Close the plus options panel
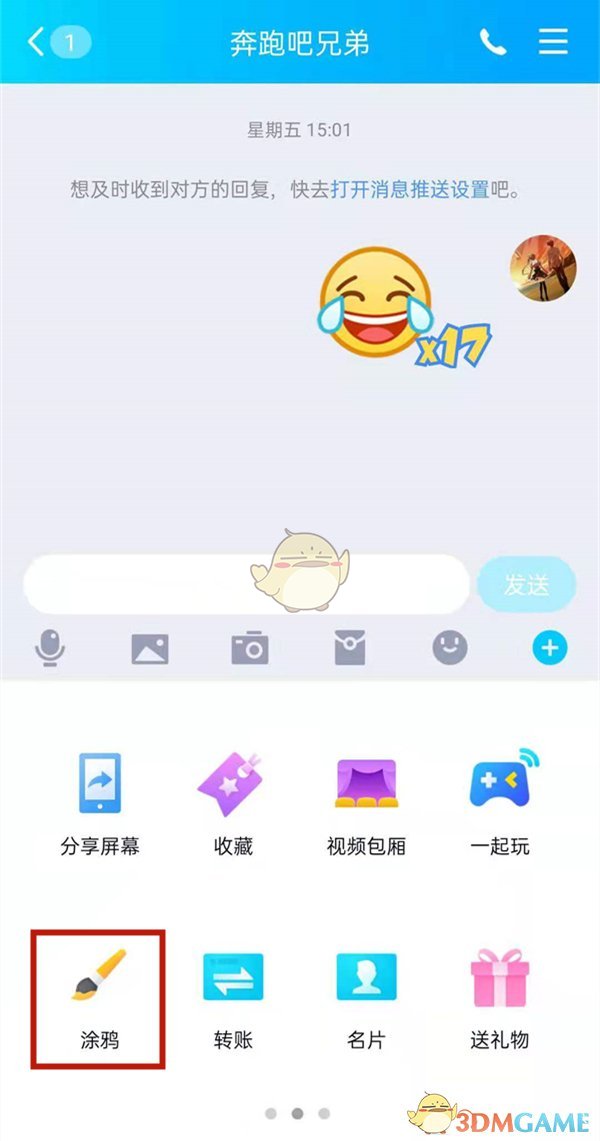This screenshot has height=1141, width=600. pyautogui.click(x=549, y=649)
